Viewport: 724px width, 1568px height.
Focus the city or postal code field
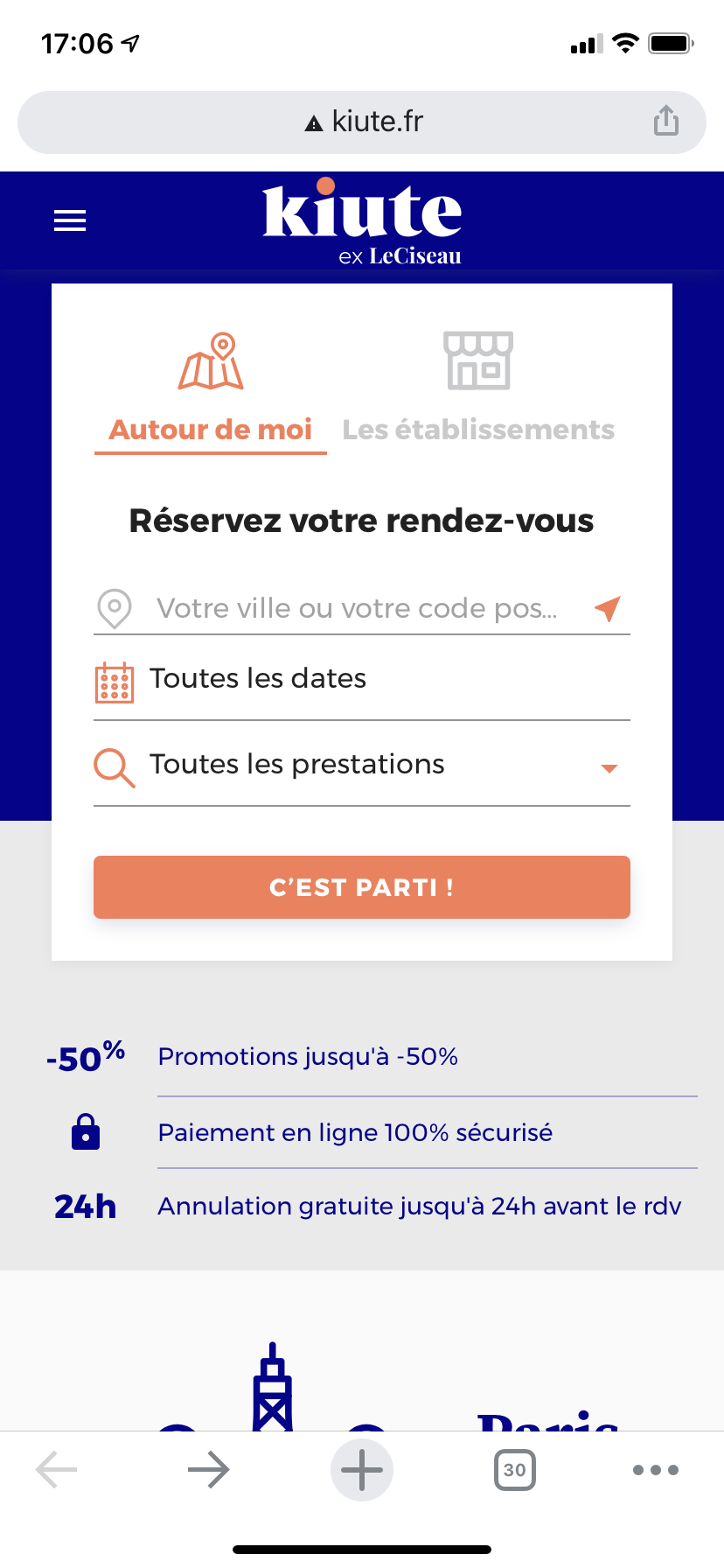[x=357, y=608]
